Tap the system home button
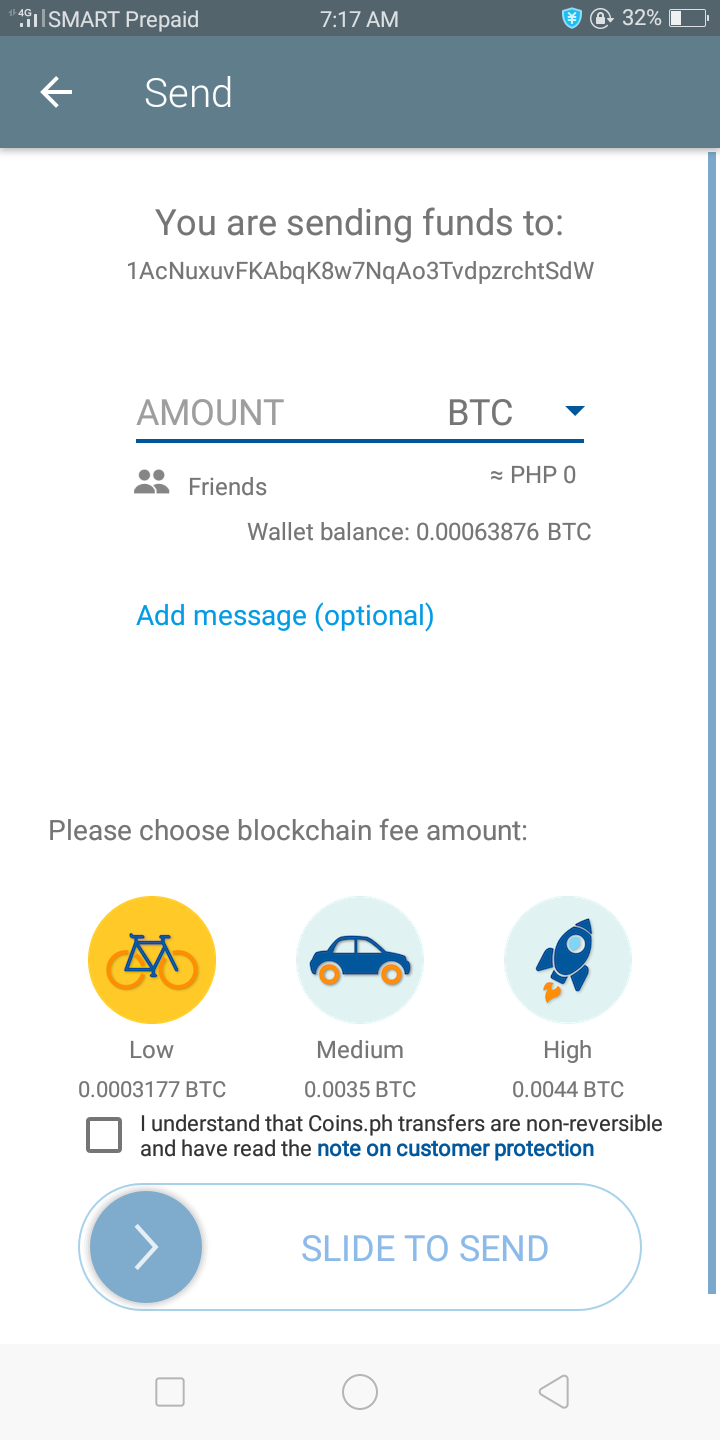 [360, 1391]
